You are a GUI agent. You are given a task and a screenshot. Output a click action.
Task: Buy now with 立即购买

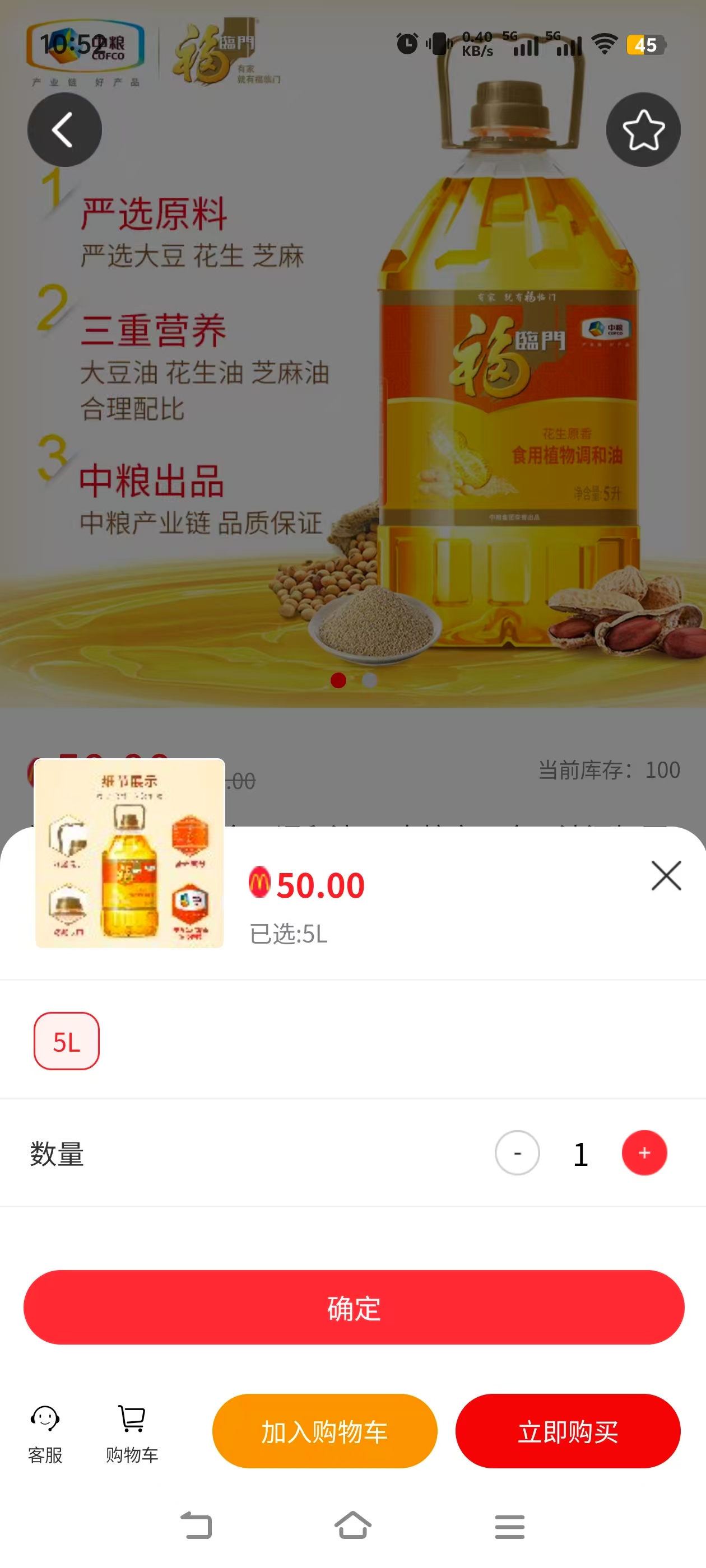coord(568,1431)
